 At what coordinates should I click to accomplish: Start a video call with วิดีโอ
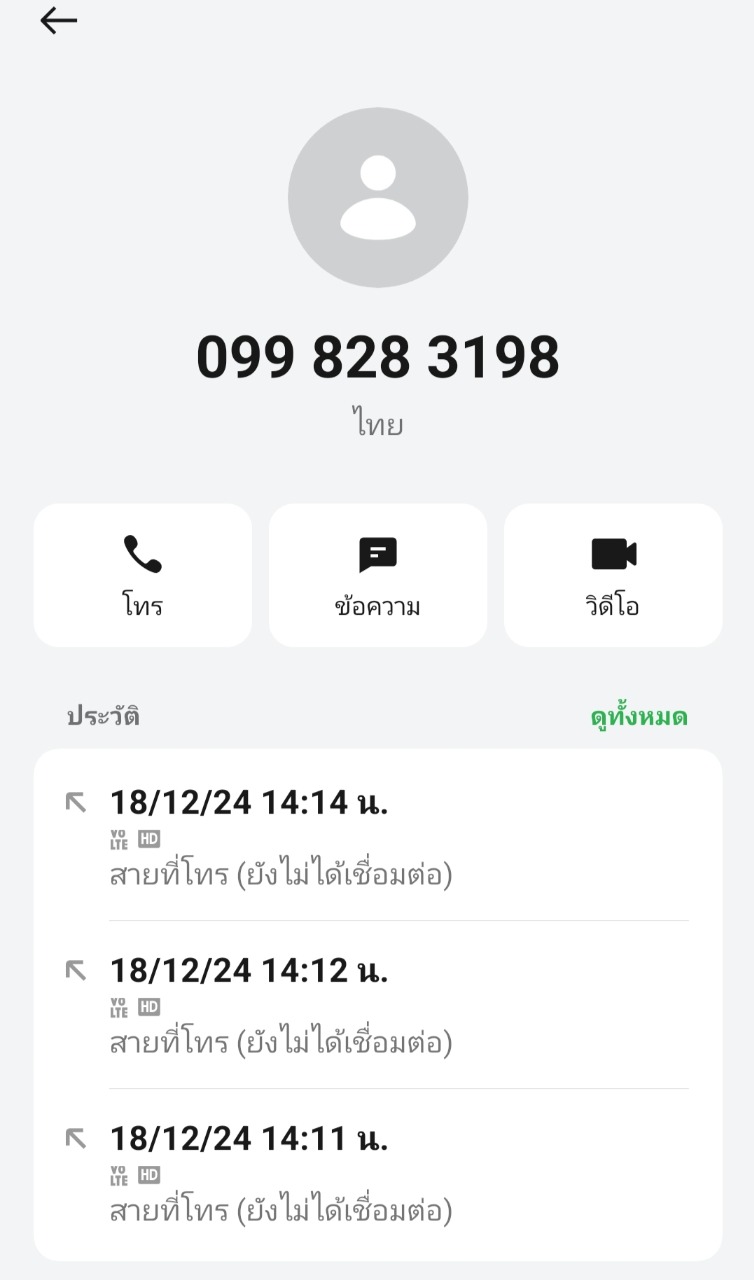[x=613, y=575]
